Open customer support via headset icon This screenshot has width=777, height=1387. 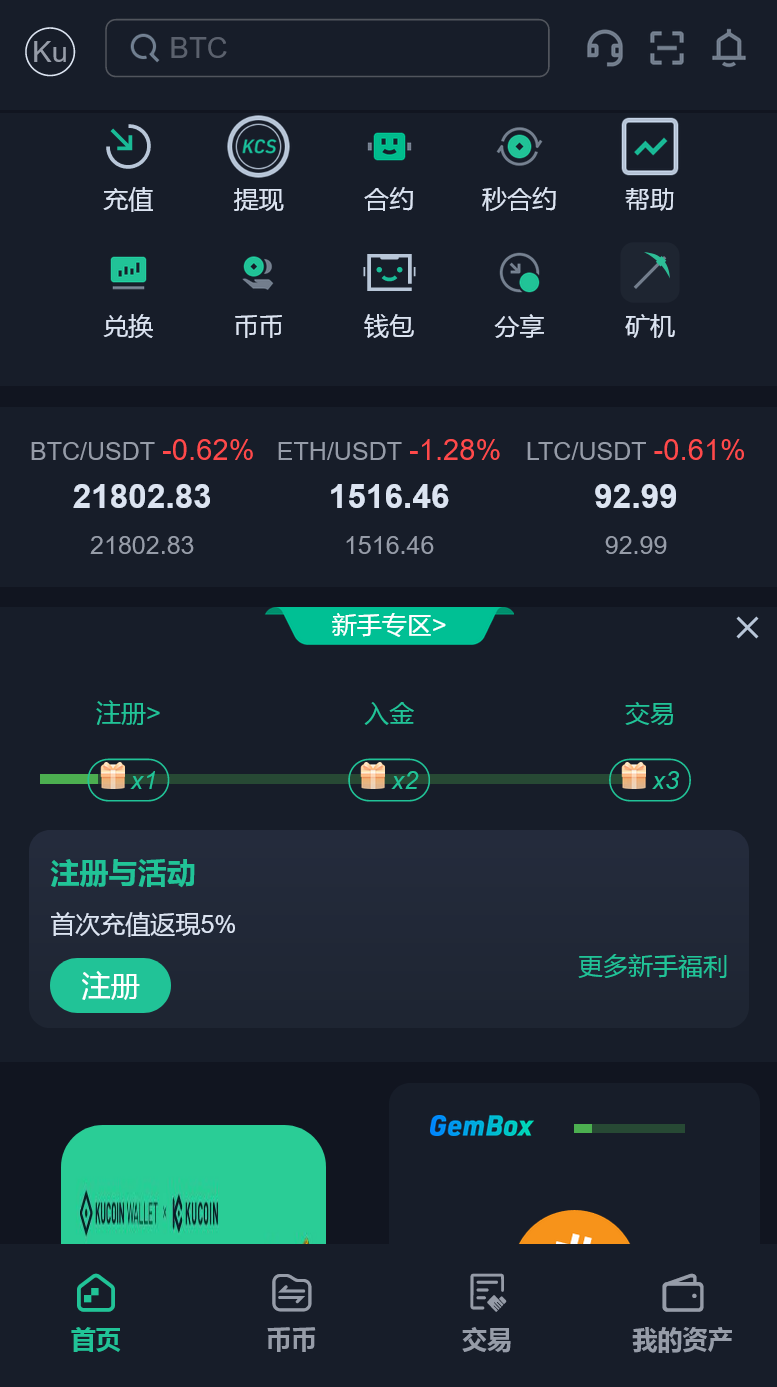(604, 47)
